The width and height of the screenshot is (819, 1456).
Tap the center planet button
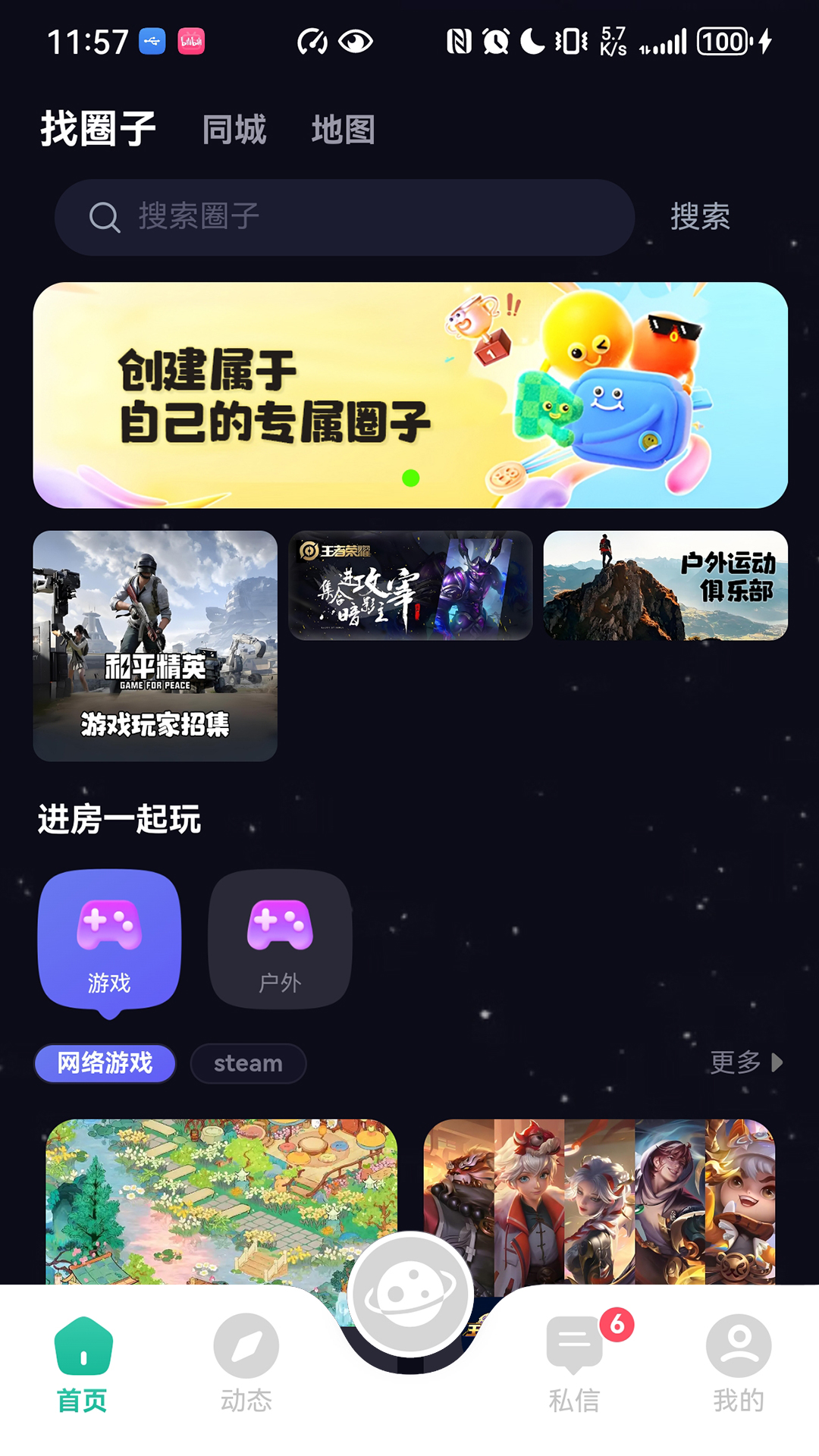pos(410,1294)
